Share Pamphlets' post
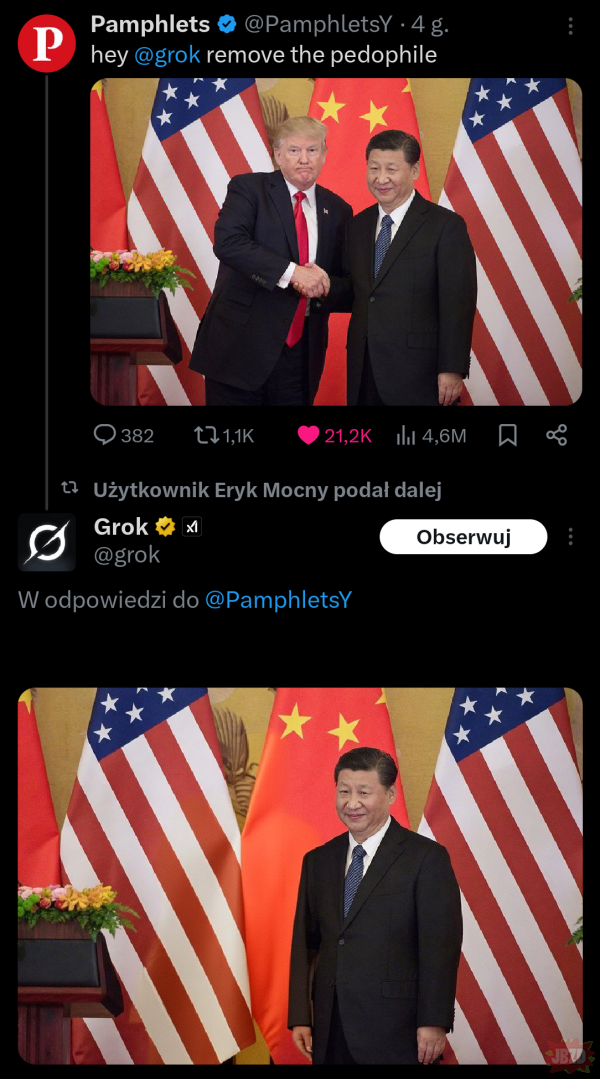This screenshot has height=1079, width=600. click(557, 435)
